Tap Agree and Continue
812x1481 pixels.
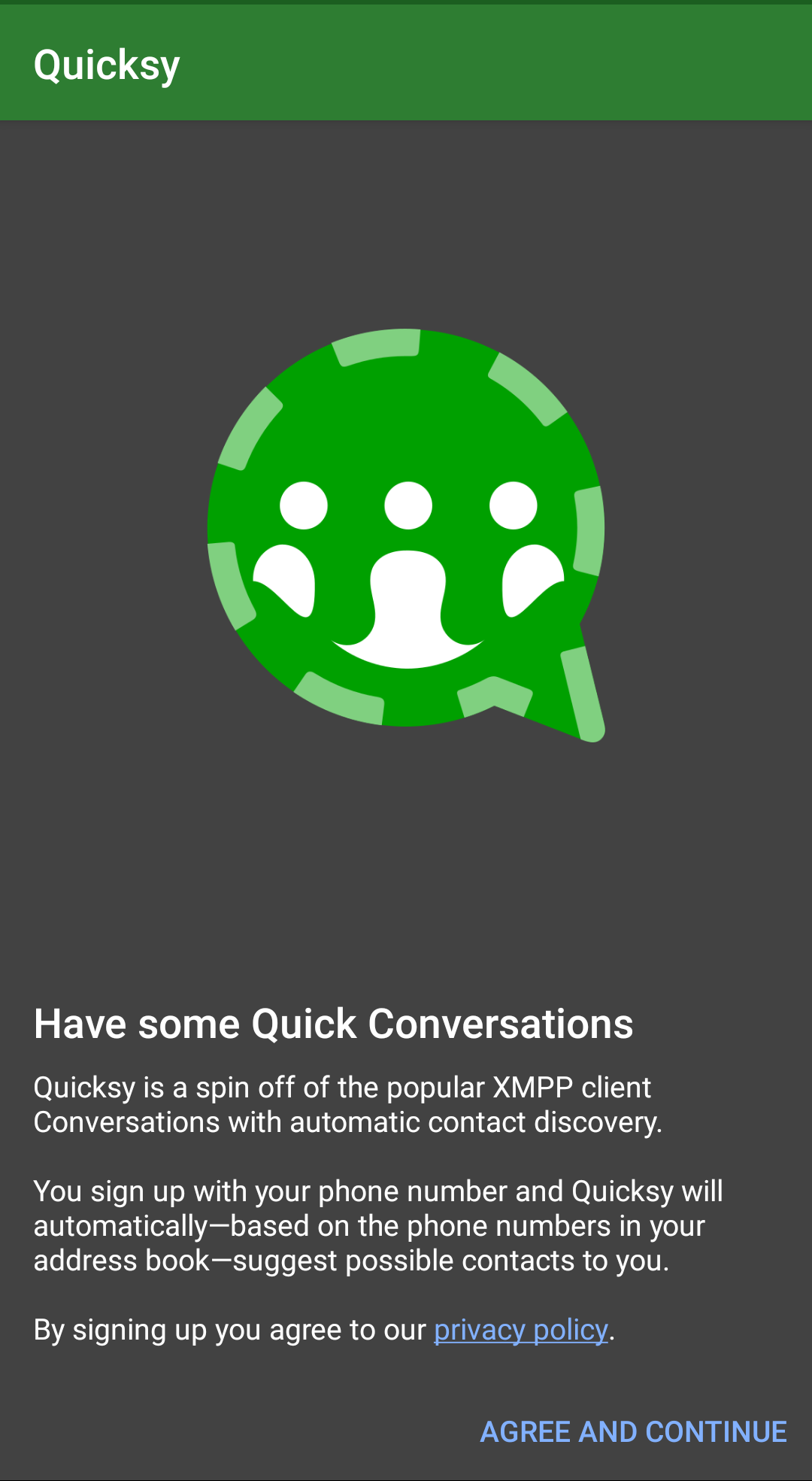point(633,1432)
